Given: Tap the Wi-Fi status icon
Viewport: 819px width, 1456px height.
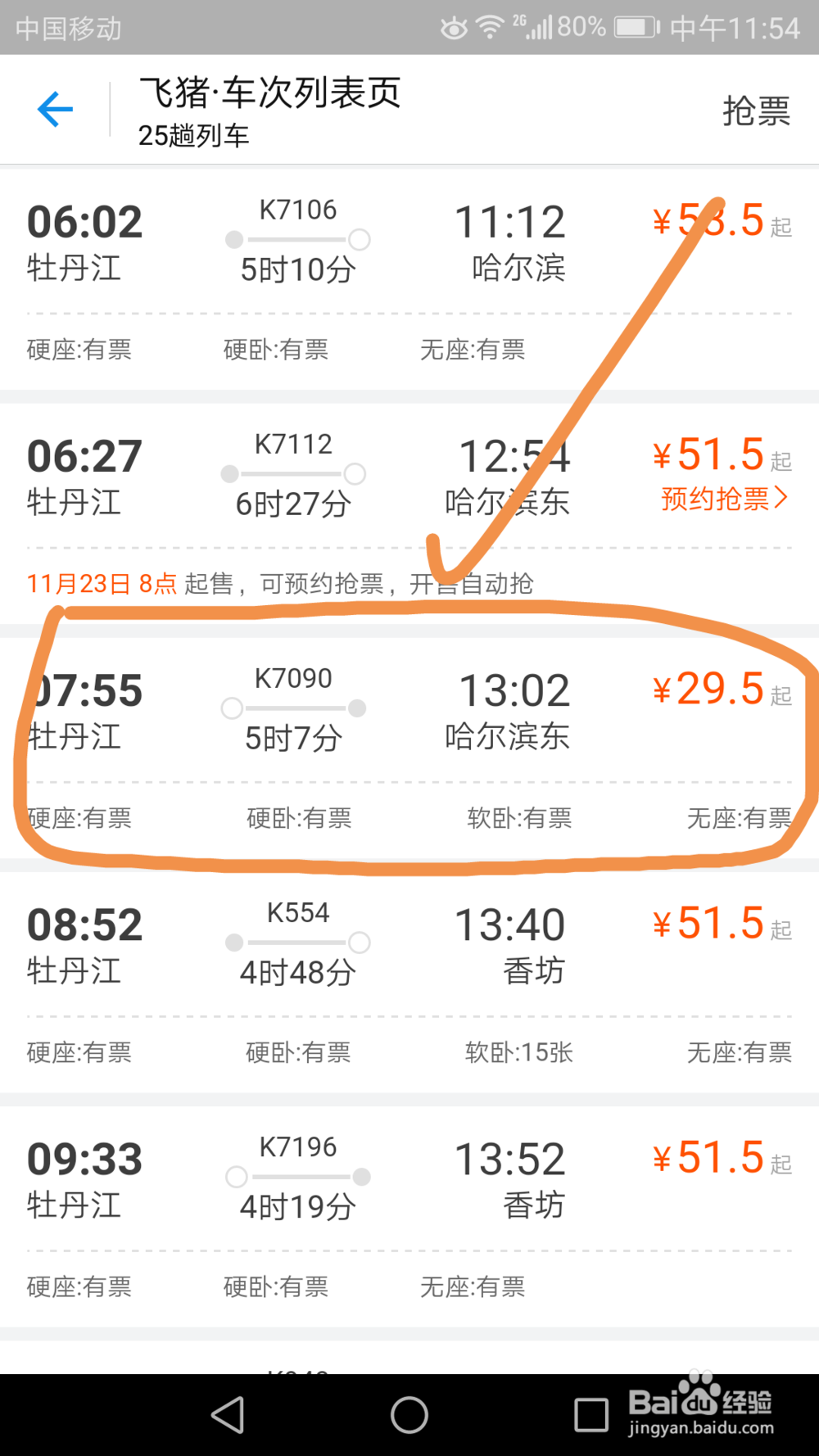Looking at the screenshot, I should pos(489,26).
